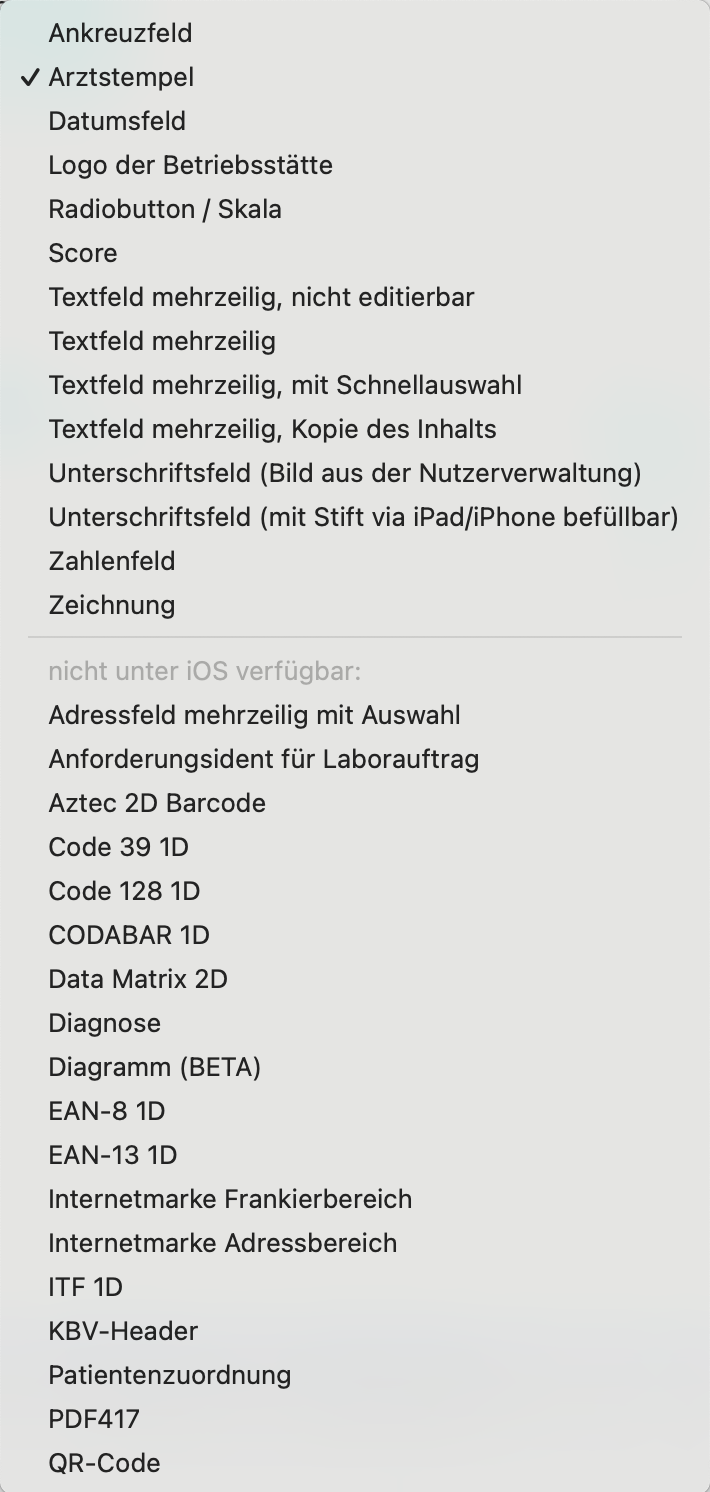Select the KBV-Header entry
This screenshot has height=1492, width=710.
coord(123,1331)
